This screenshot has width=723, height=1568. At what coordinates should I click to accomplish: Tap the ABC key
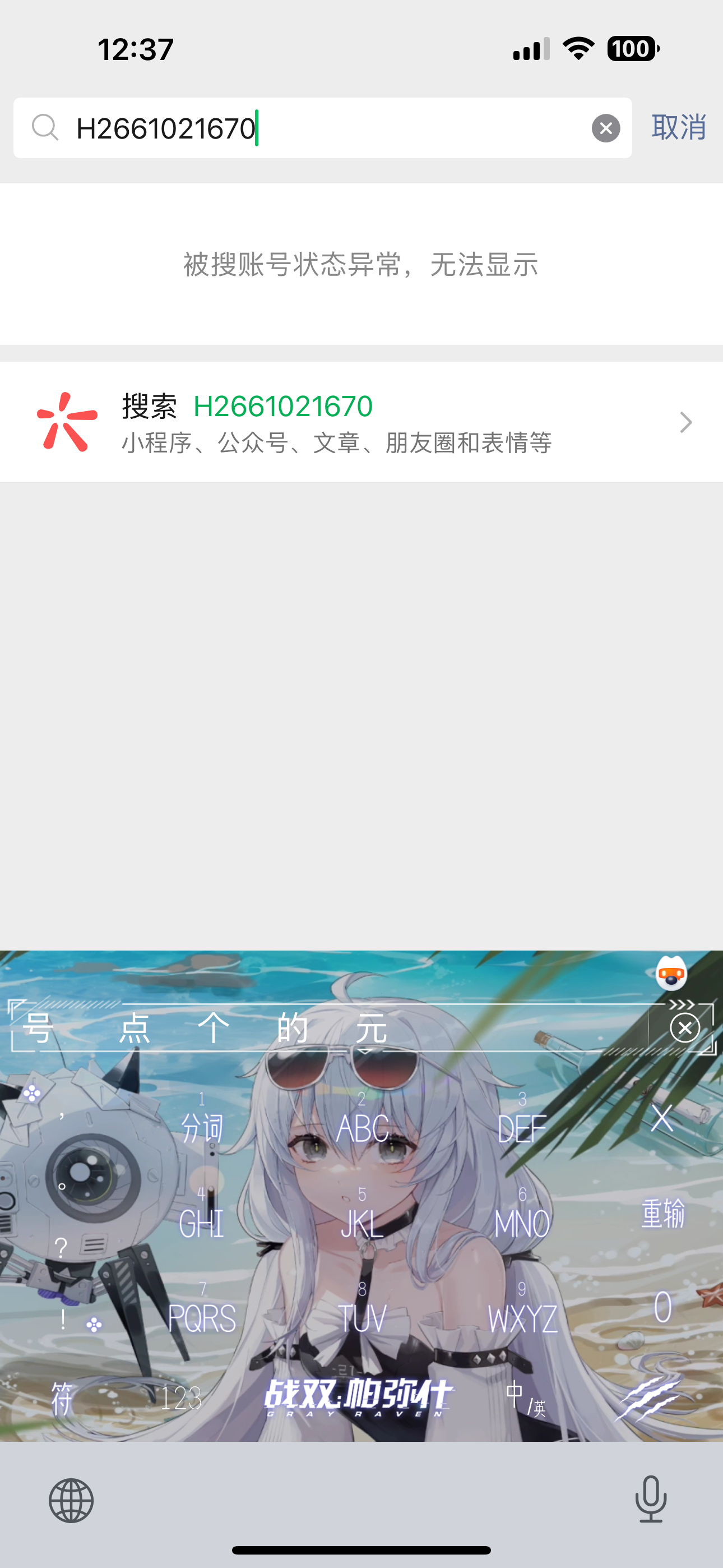[362, 1120]
